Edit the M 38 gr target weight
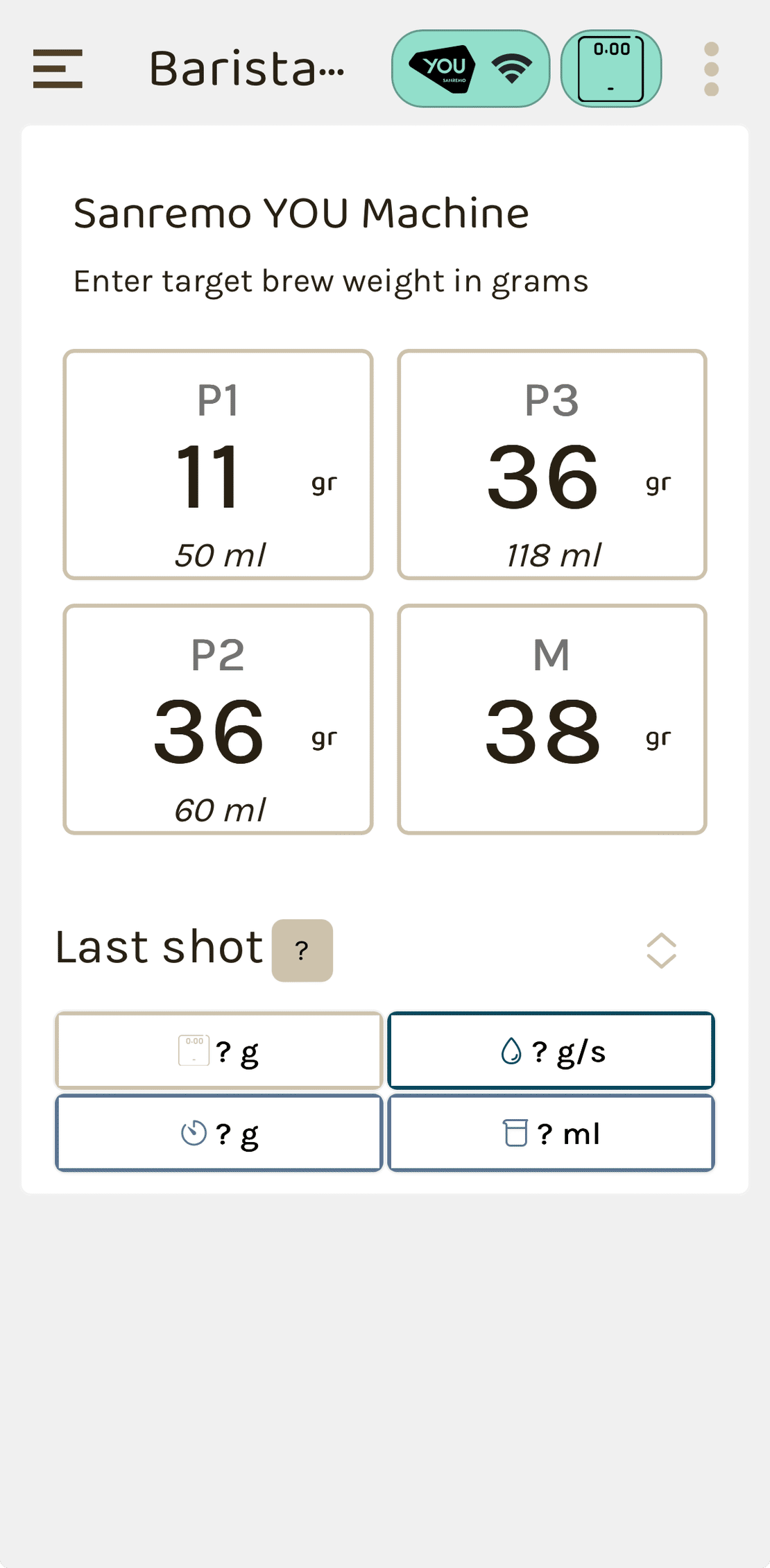Screen dimensions: 770x1568 [551, 719]
